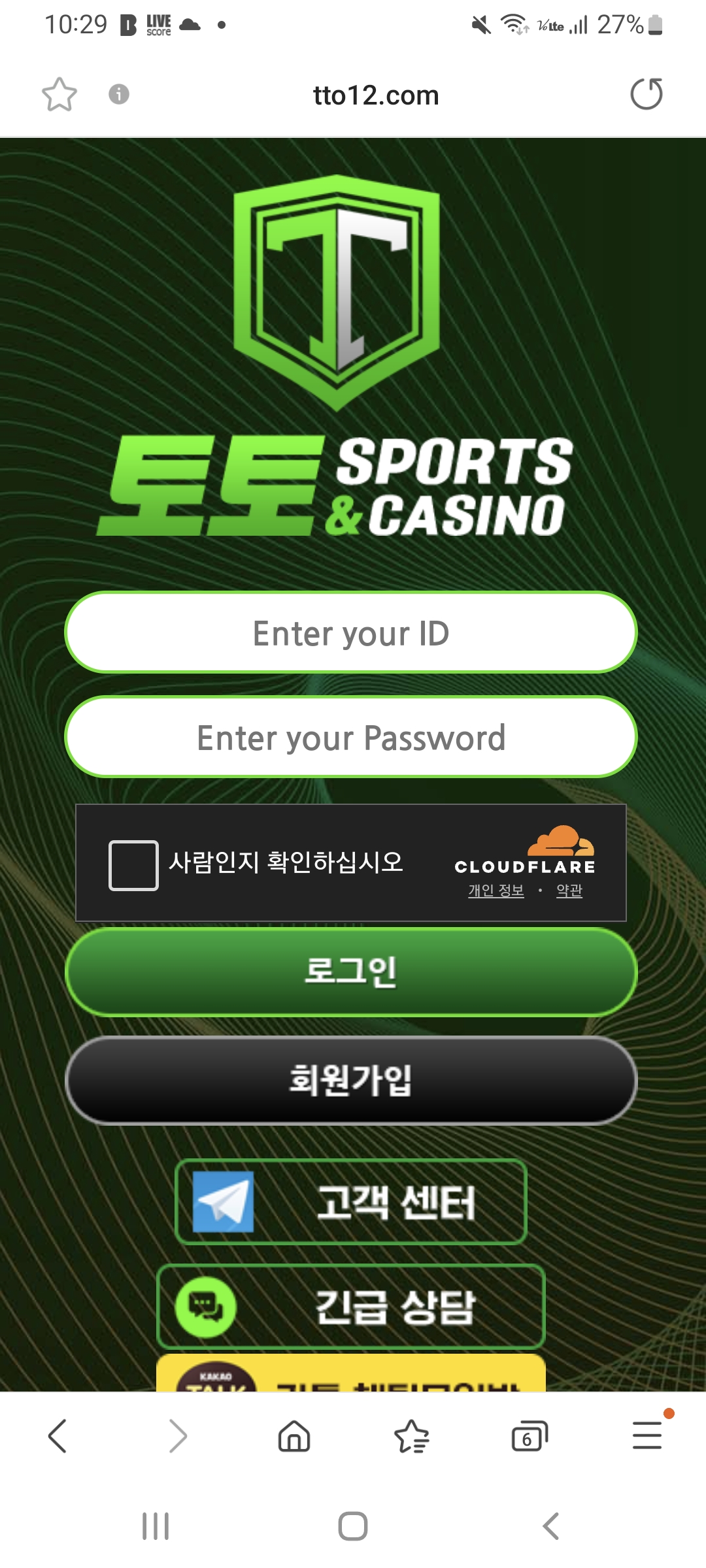706x1568 pixels.
Task: Open Cloudflare 개인 정보 link
Action: tap(496, 890)
